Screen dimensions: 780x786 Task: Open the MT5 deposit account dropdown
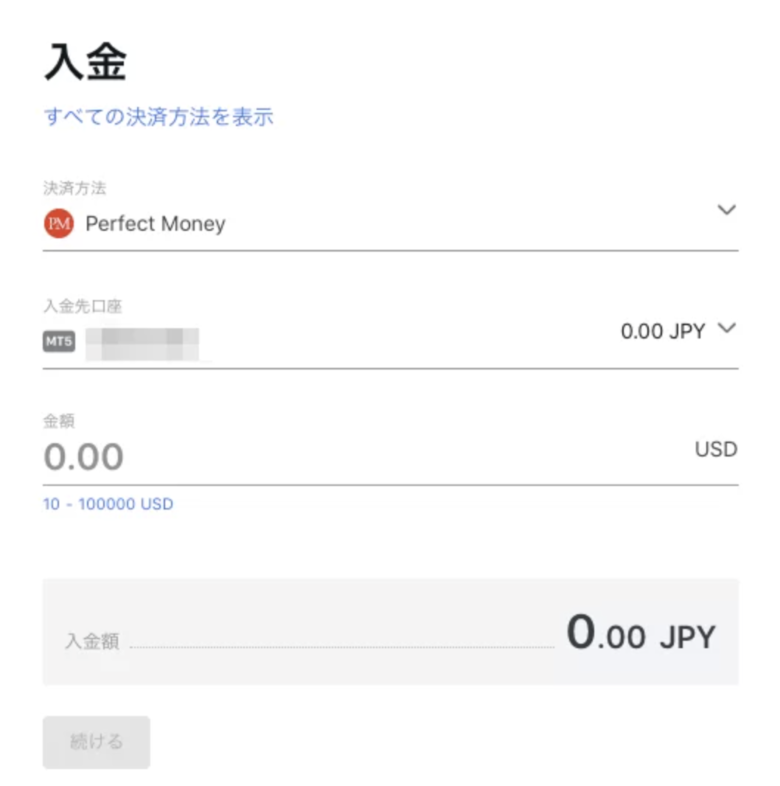point(727,330)
